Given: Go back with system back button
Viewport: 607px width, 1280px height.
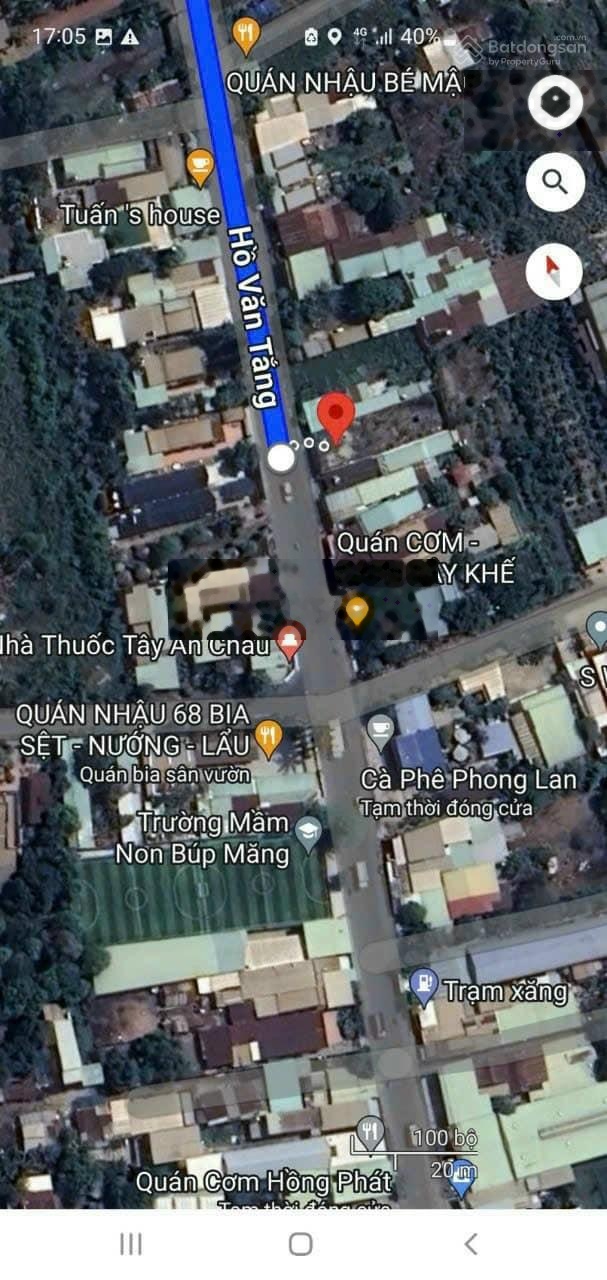Looking at the screenshot, I should coord(471,1244).
